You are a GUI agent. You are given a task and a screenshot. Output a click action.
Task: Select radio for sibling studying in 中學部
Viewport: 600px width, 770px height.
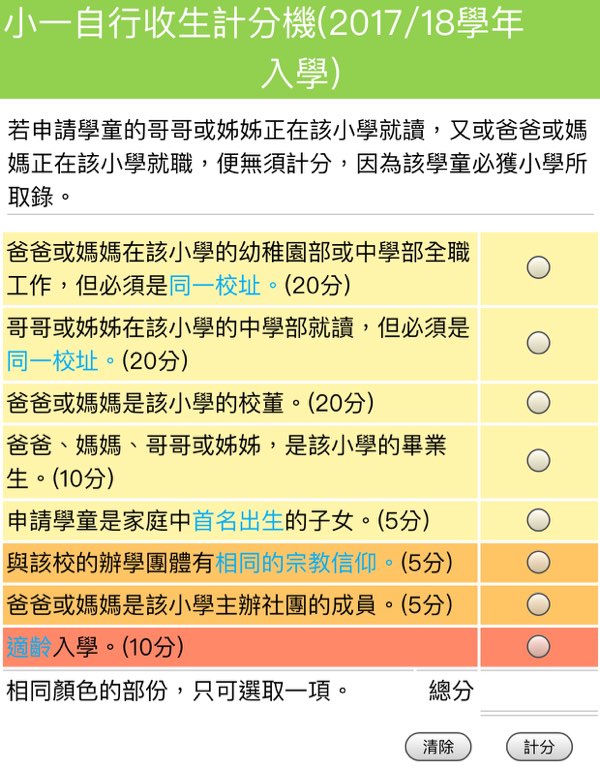[x=538, y=342]
